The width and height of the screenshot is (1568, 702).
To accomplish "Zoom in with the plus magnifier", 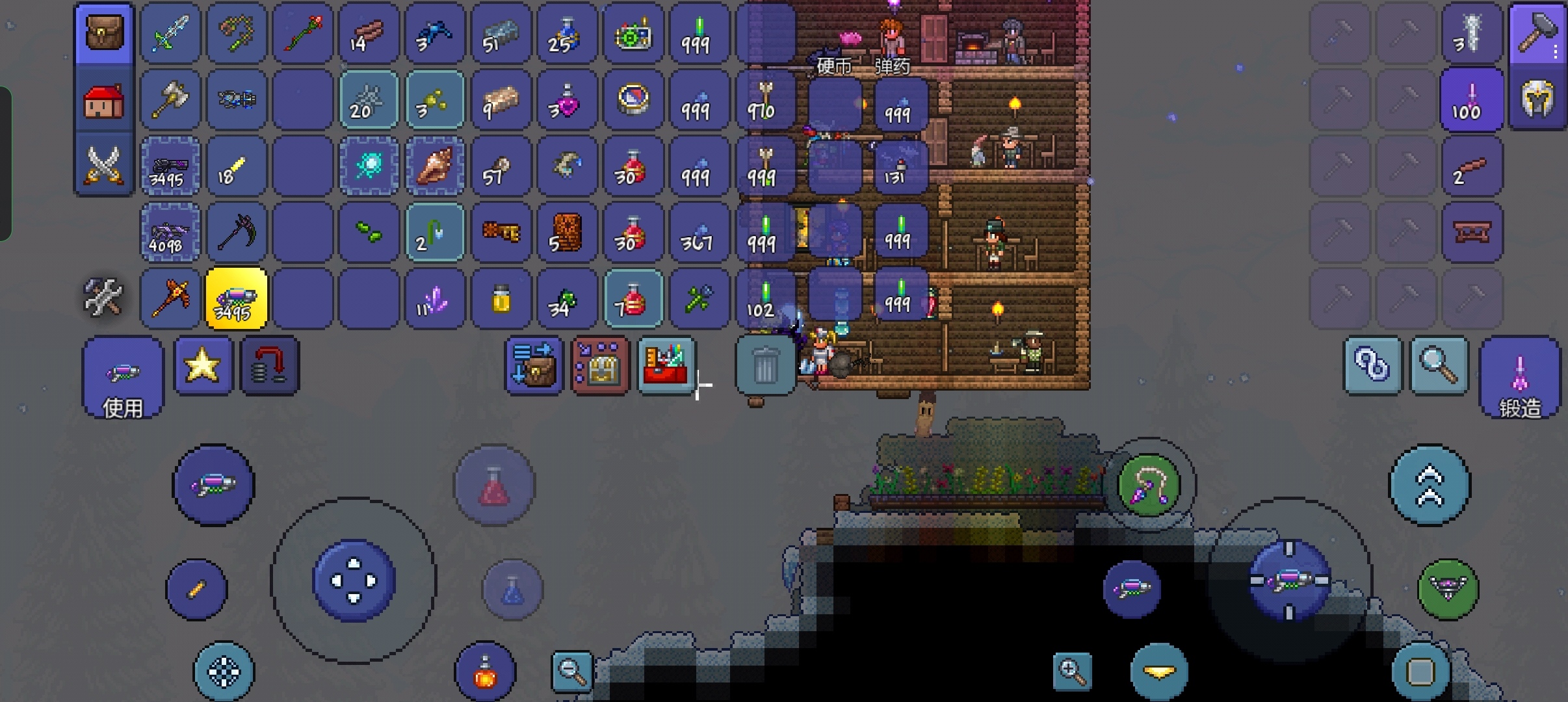I will 1072,671.
